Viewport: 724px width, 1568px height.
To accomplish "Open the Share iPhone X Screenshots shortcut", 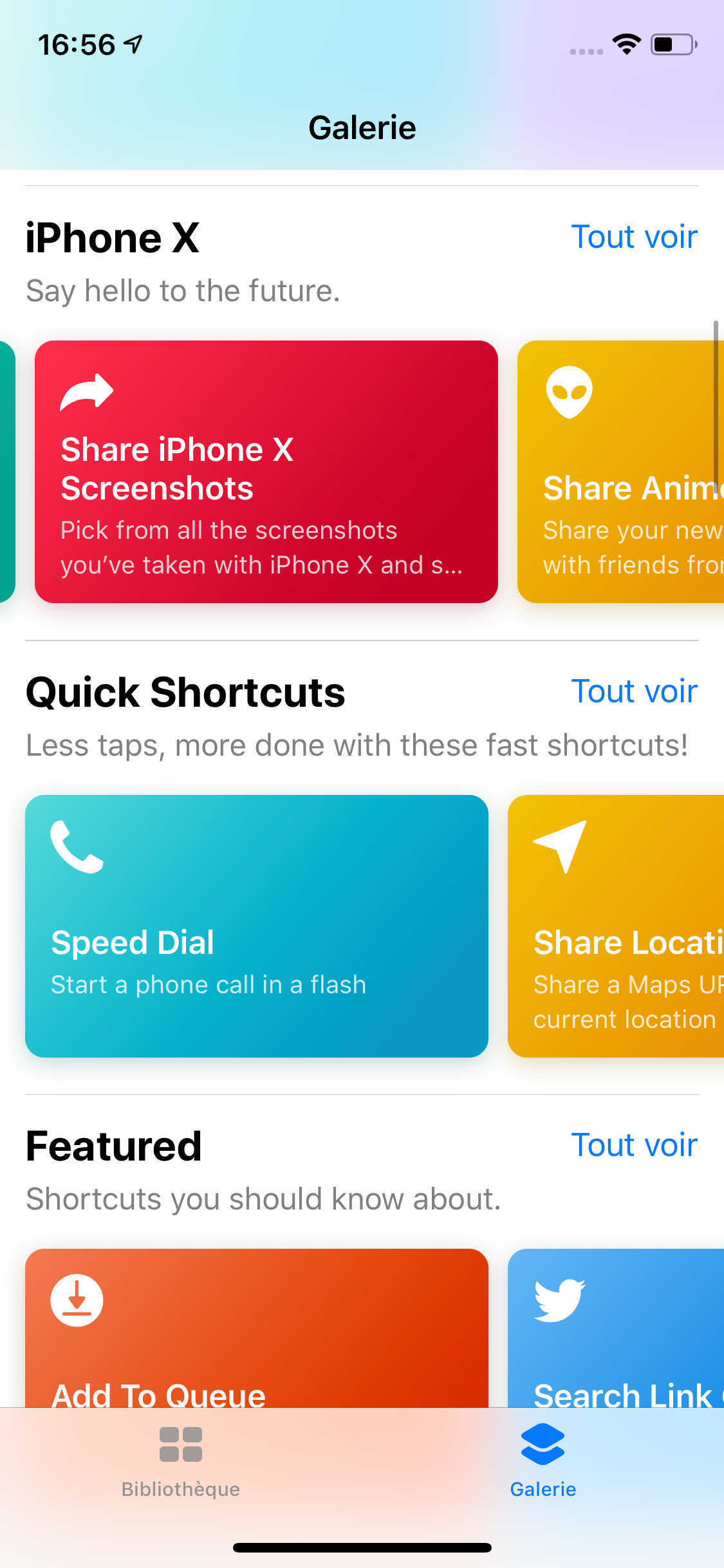I will pos(266,472).
